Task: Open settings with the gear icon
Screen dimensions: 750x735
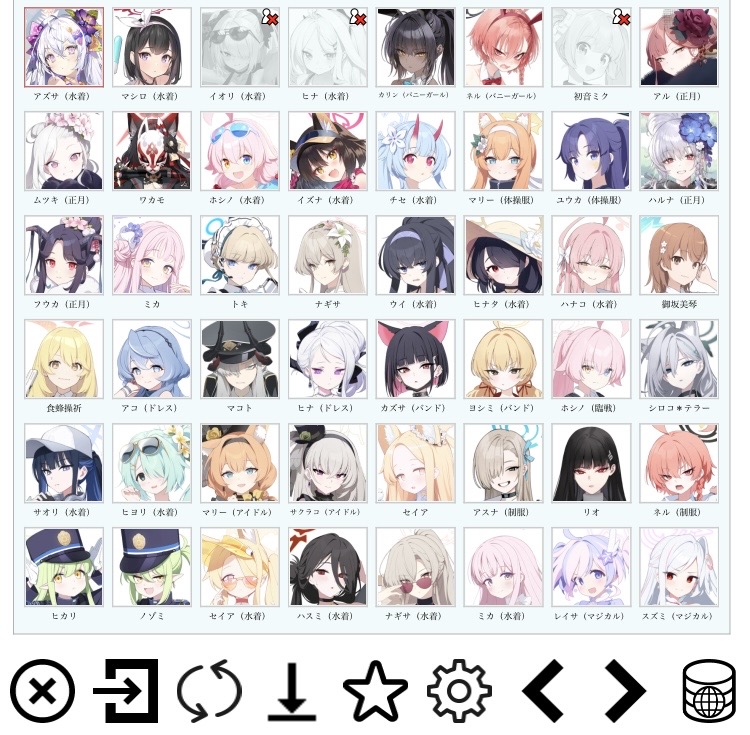Action: point(459,691)
